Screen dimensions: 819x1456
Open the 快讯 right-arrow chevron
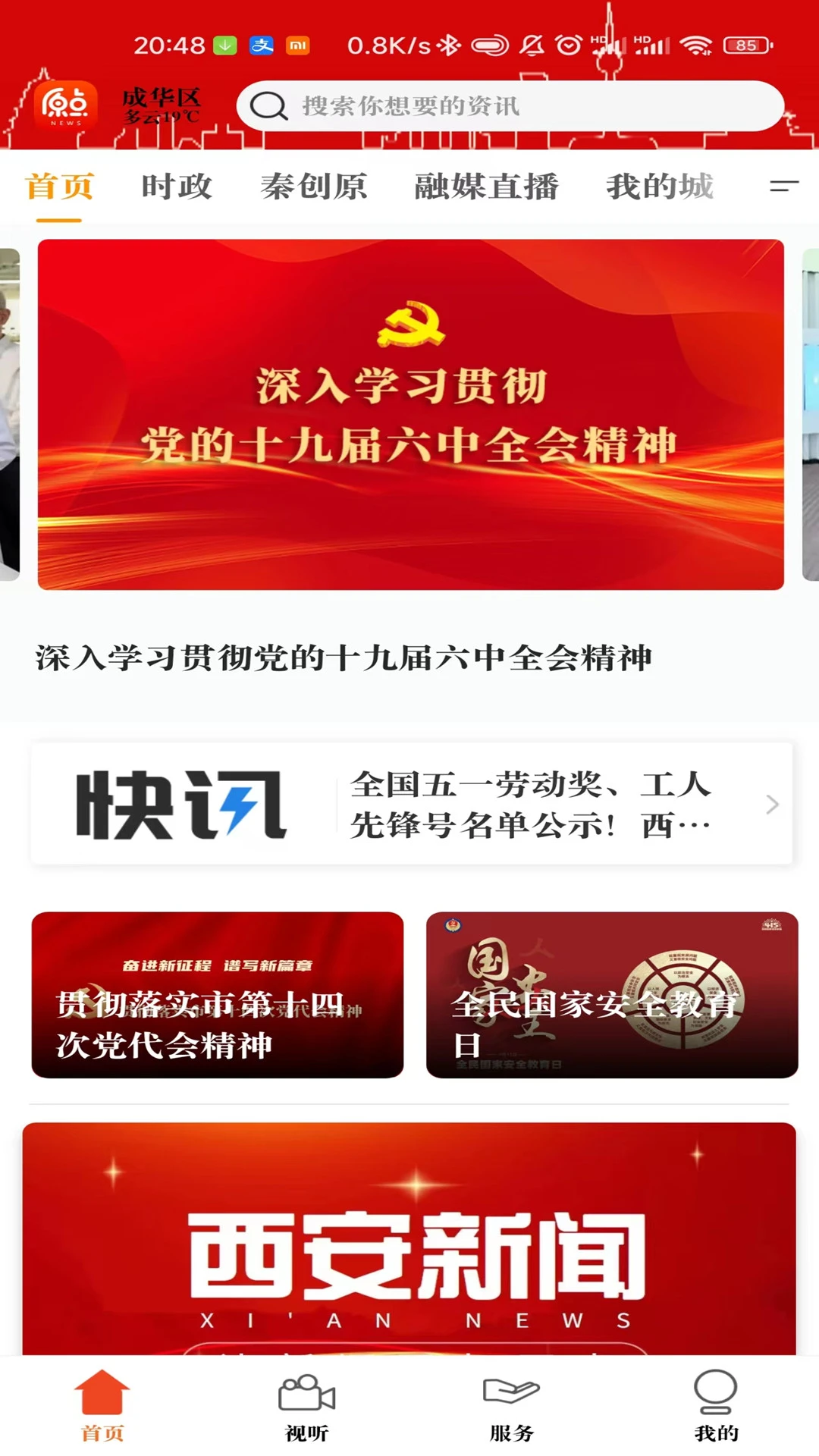(773, 805)
